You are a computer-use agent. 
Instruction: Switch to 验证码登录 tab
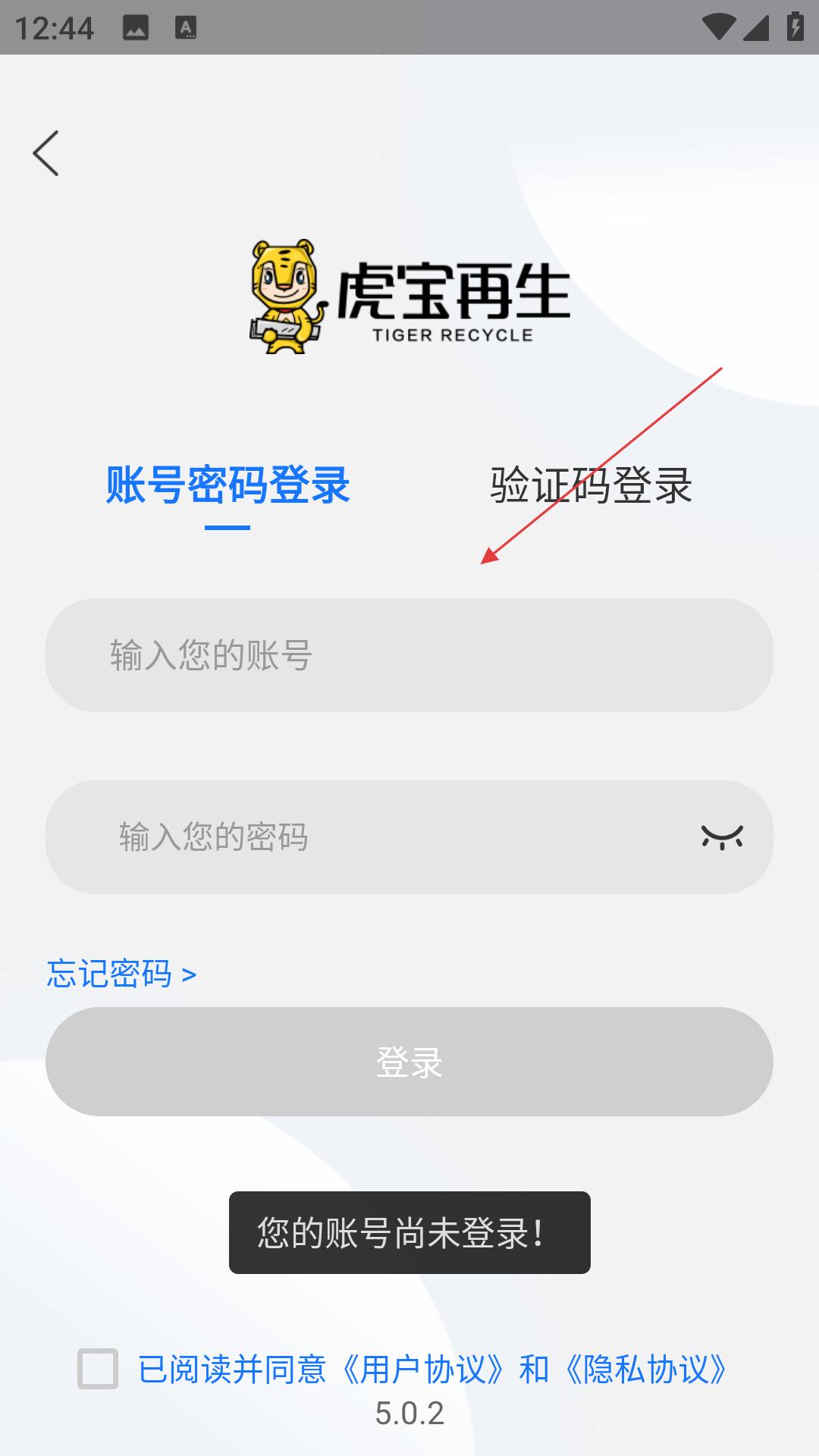[x=591, y=485]
